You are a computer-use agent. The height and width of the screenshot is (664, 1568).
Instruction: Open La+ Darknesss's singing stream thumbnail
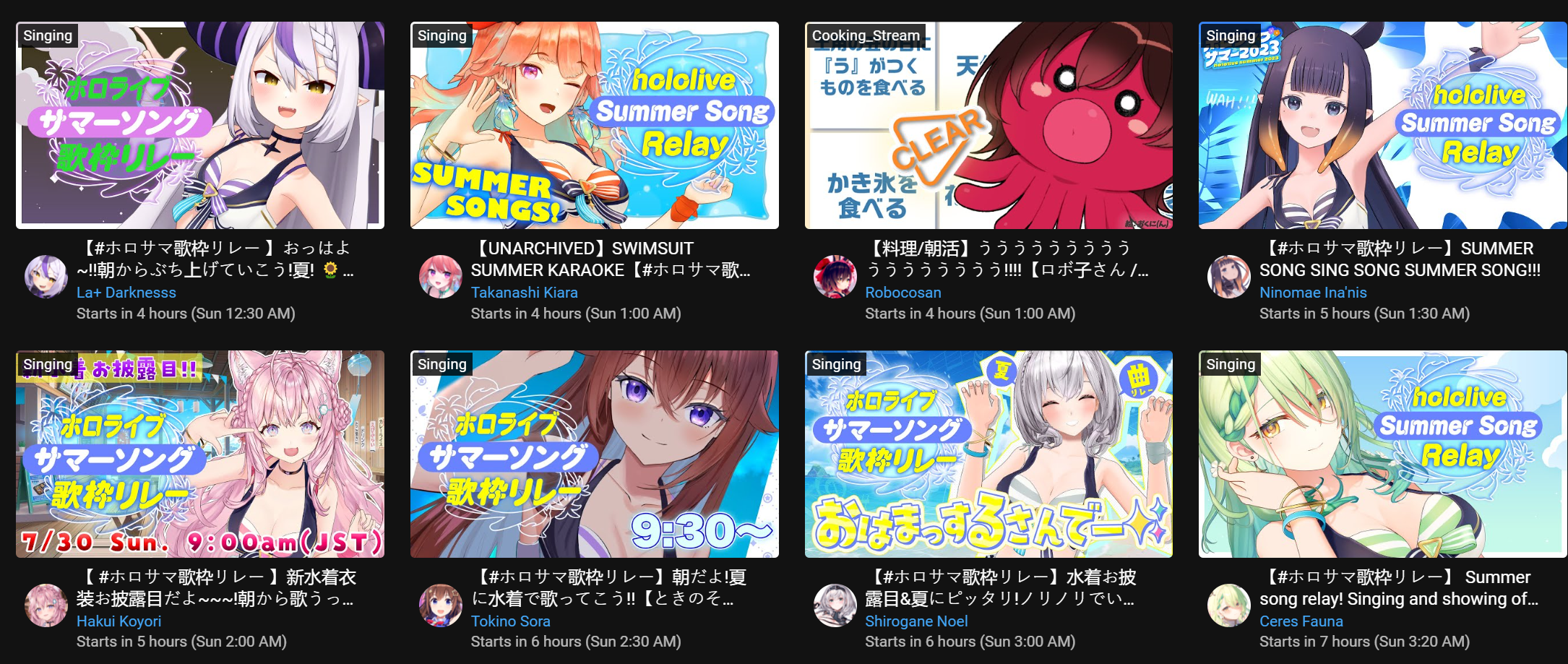pyautogui.click(x=200, y=126)
